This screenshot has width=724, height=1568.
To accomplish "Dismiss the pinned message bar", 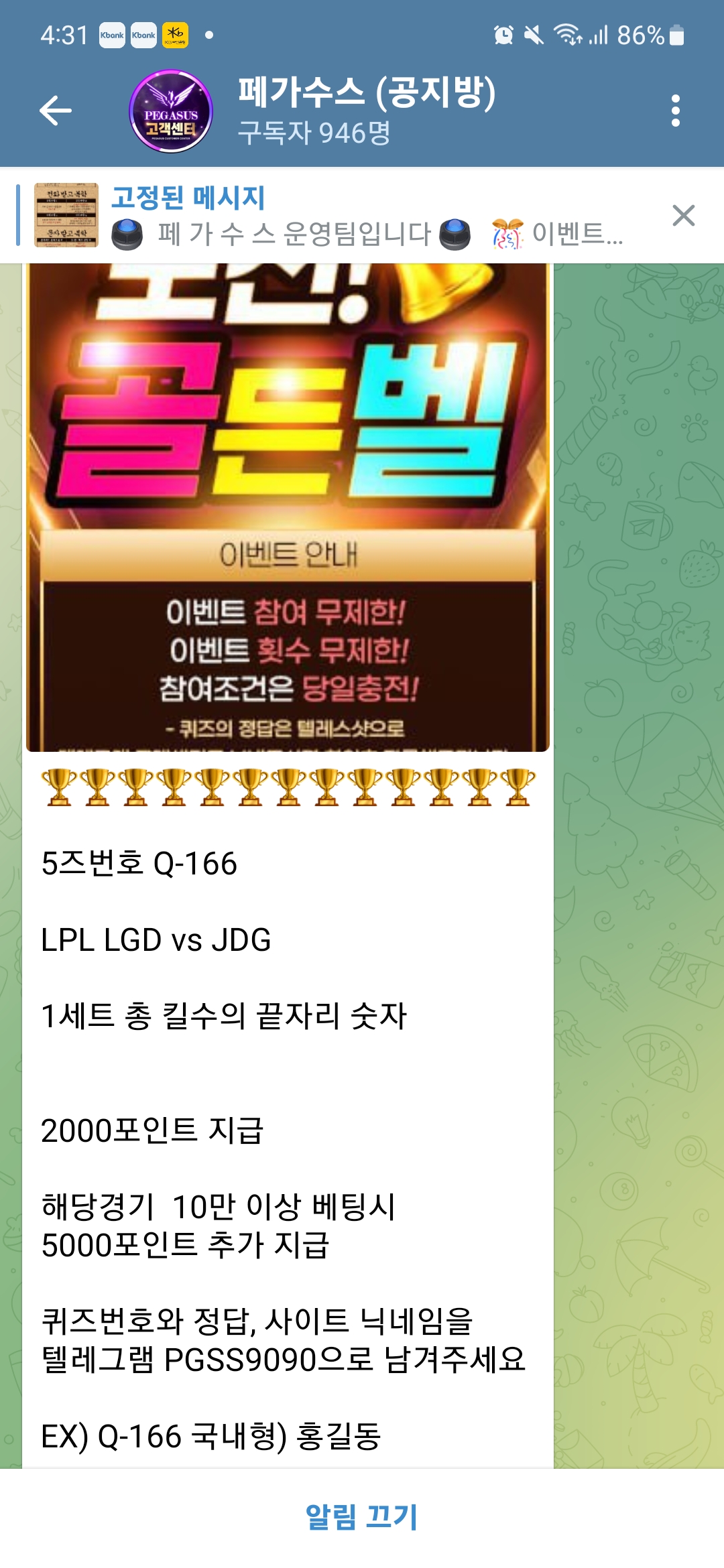I will click(x=683, y=216).
